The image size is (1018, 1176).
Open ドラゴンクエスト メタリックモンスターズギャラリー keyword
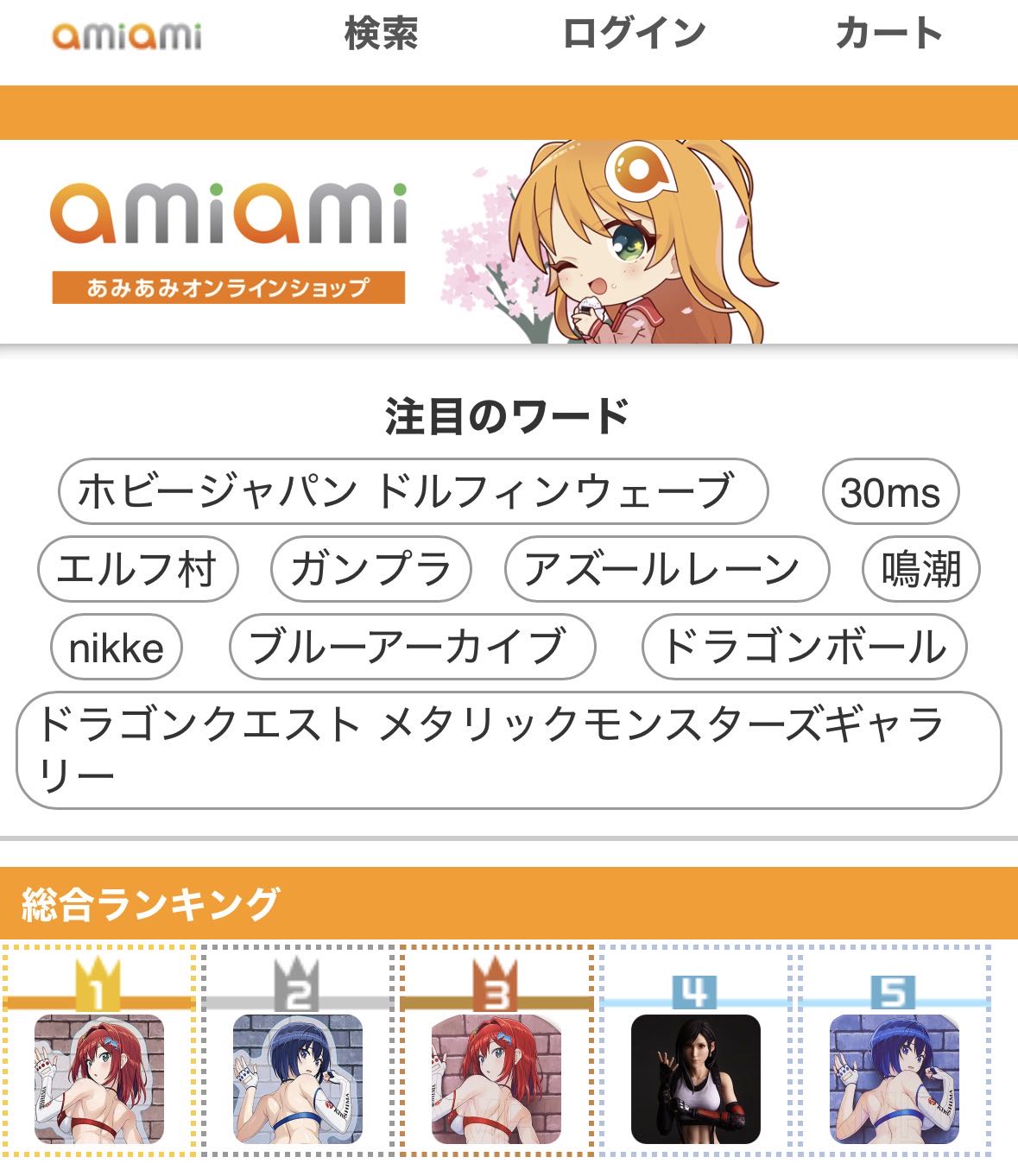coord(509,749)
